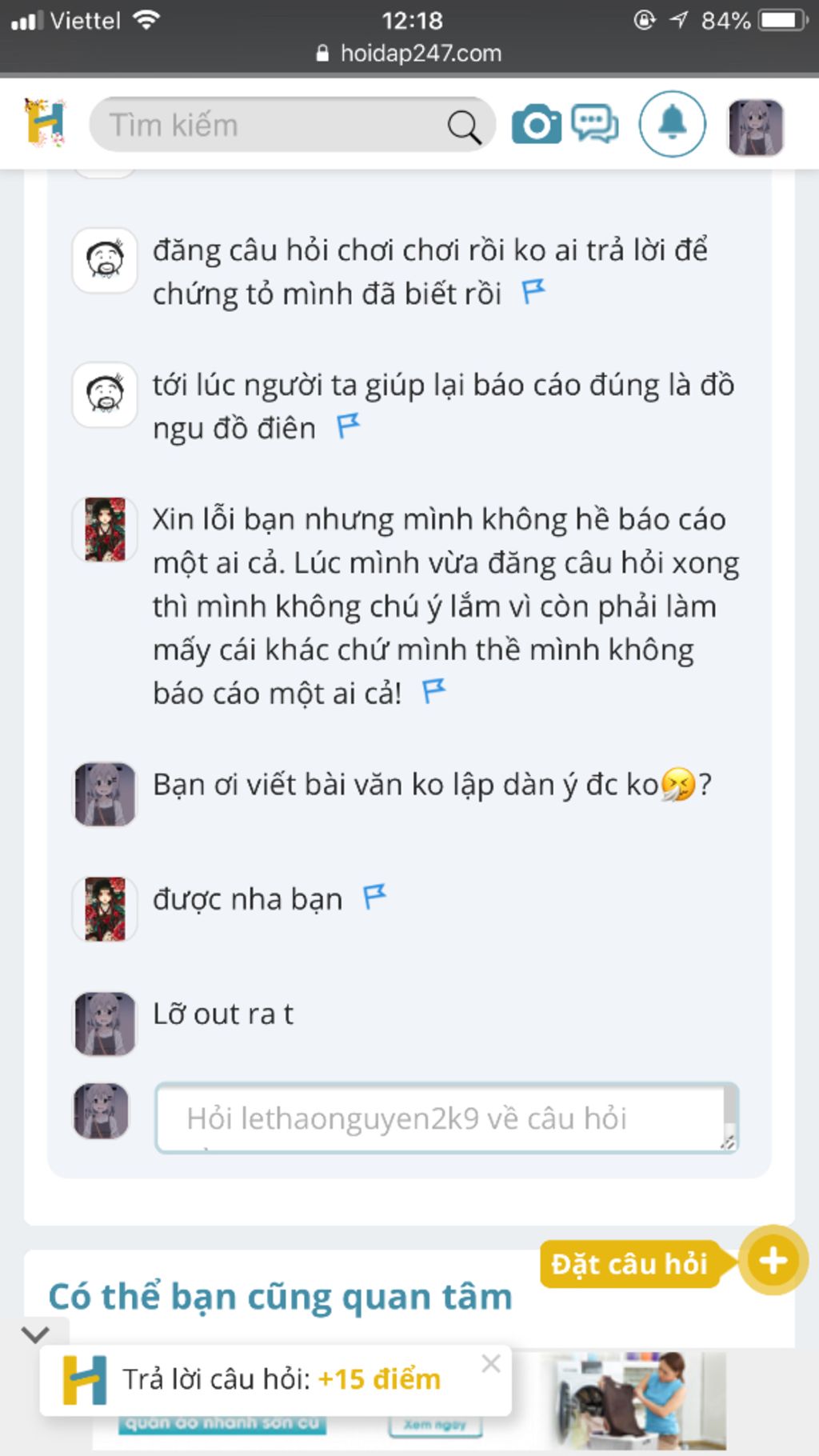This screenshot has width=819, height=1456.
Task: Tap the Đặt câu hỏi plus button
Action: tap(773, 1261)
